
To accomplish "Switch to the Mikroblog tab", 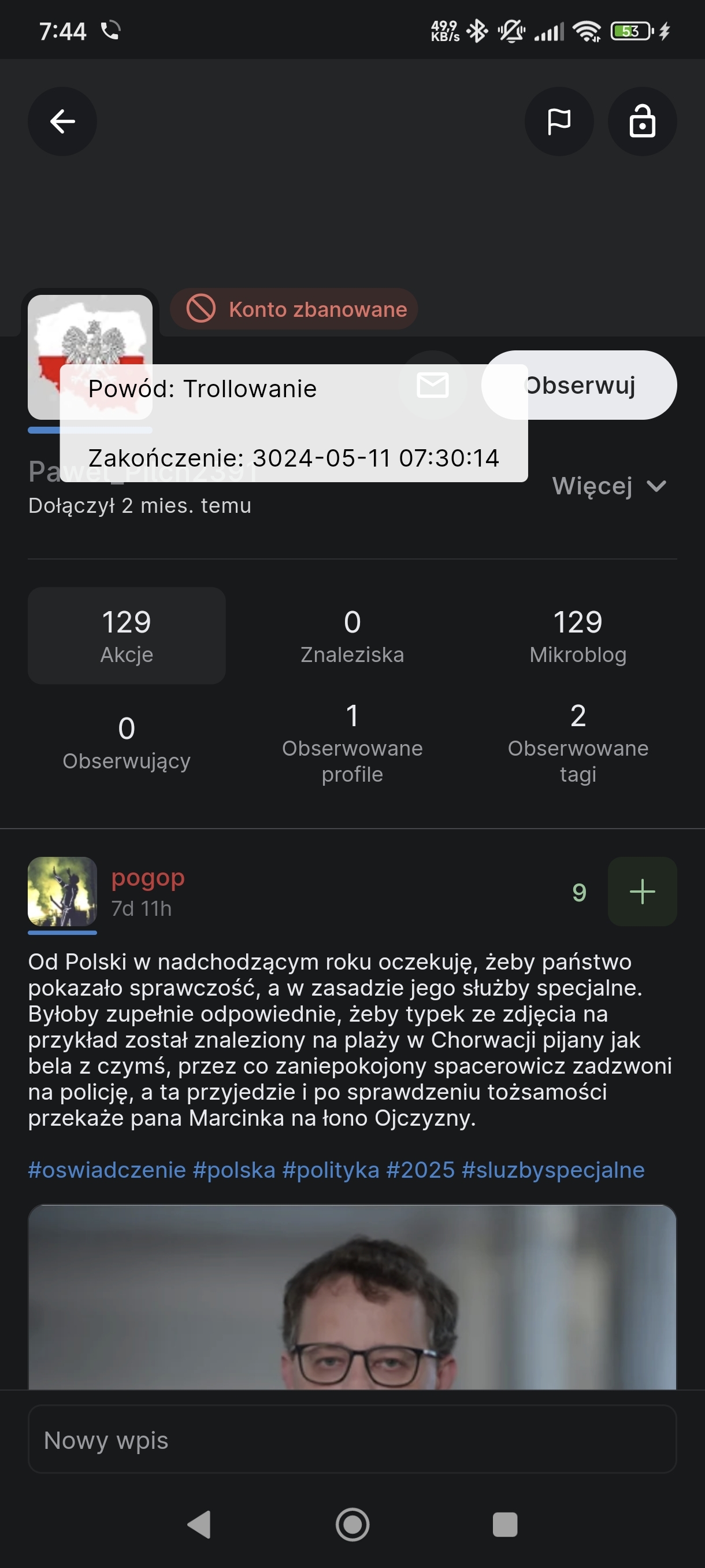I will pyautogui.click(x=577, y=635).
